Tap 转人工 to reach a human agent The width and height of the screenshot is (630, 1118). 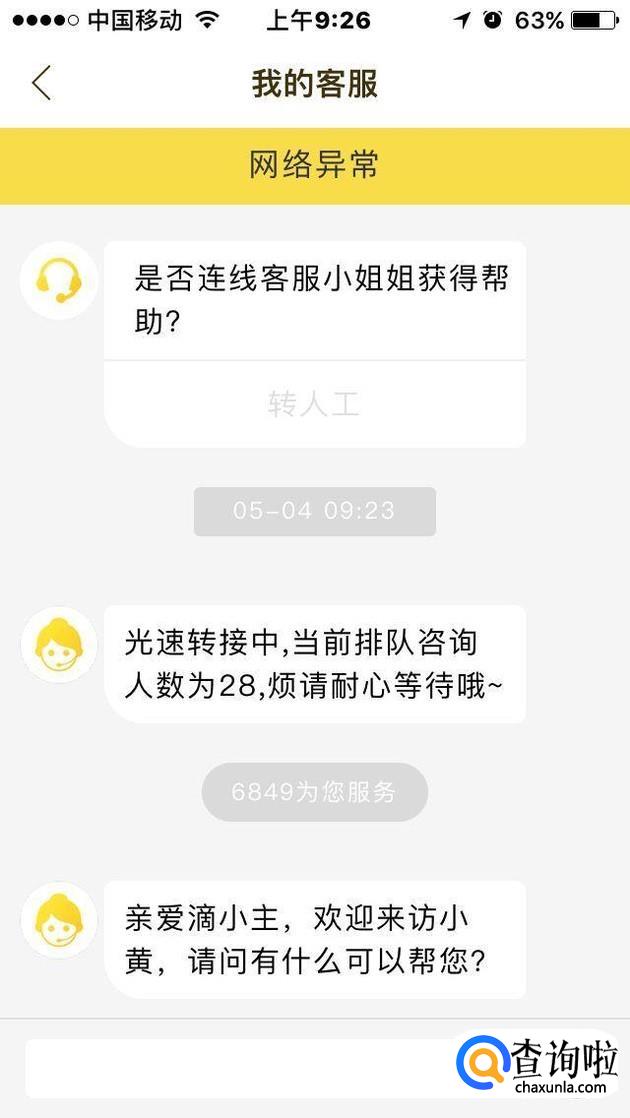point(314,404)
